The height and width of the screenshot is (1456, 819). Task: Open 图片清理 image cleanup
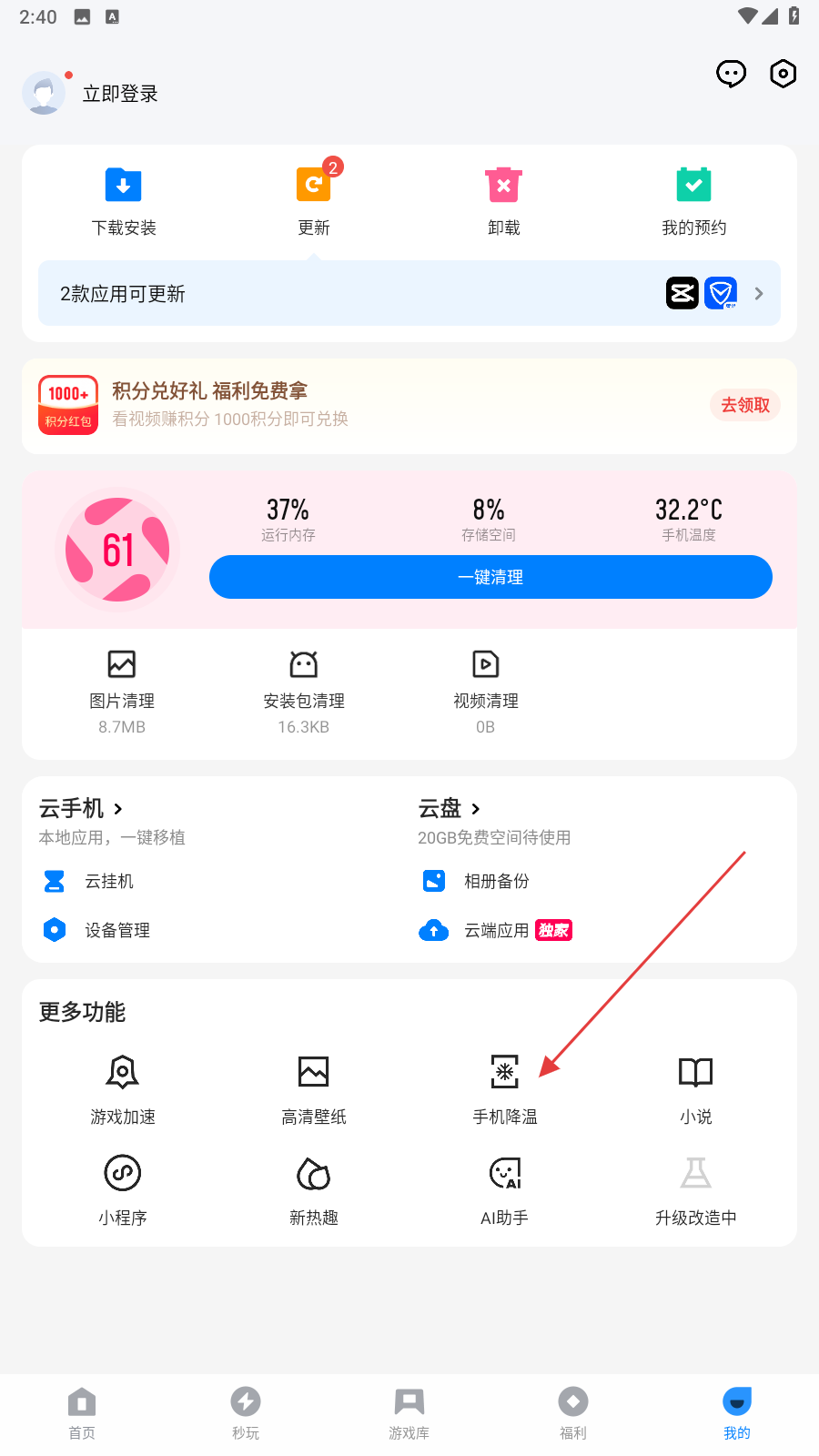pyautogui.click(x=122, y=689)
